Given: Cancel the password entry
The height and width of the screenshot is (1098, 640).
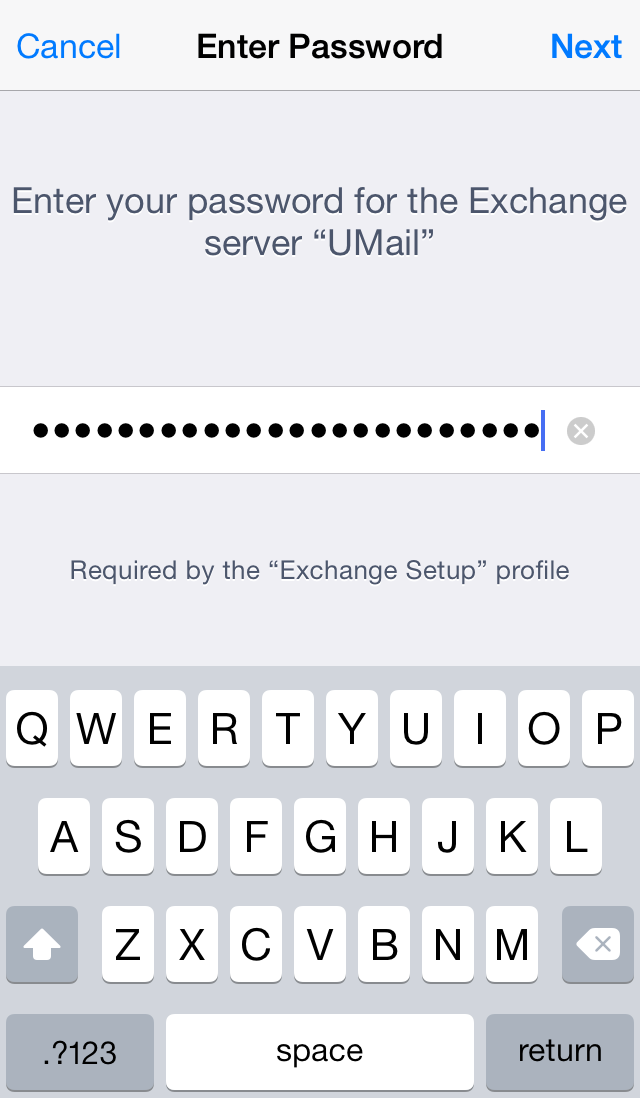Looking at the screenshot, I should tap(69, 47).
